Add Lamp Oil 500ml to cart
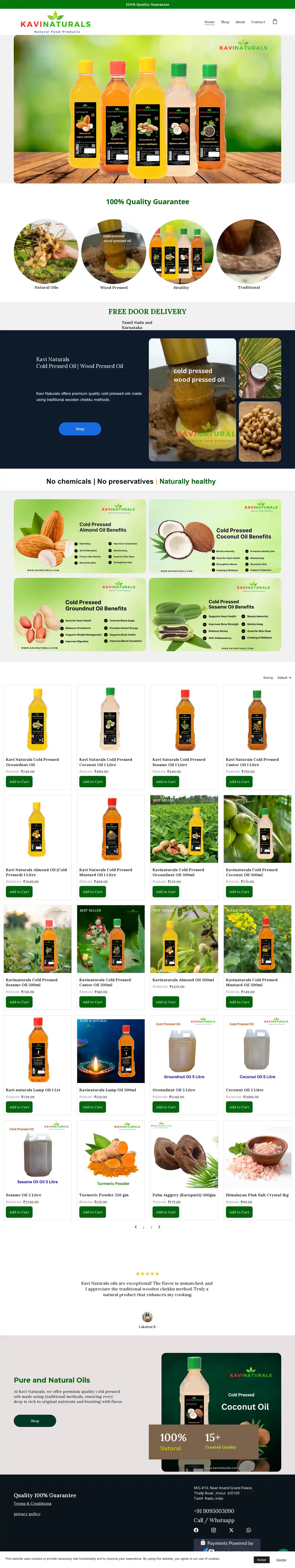Screen dimensions: 295x1568 (92, 1107)
